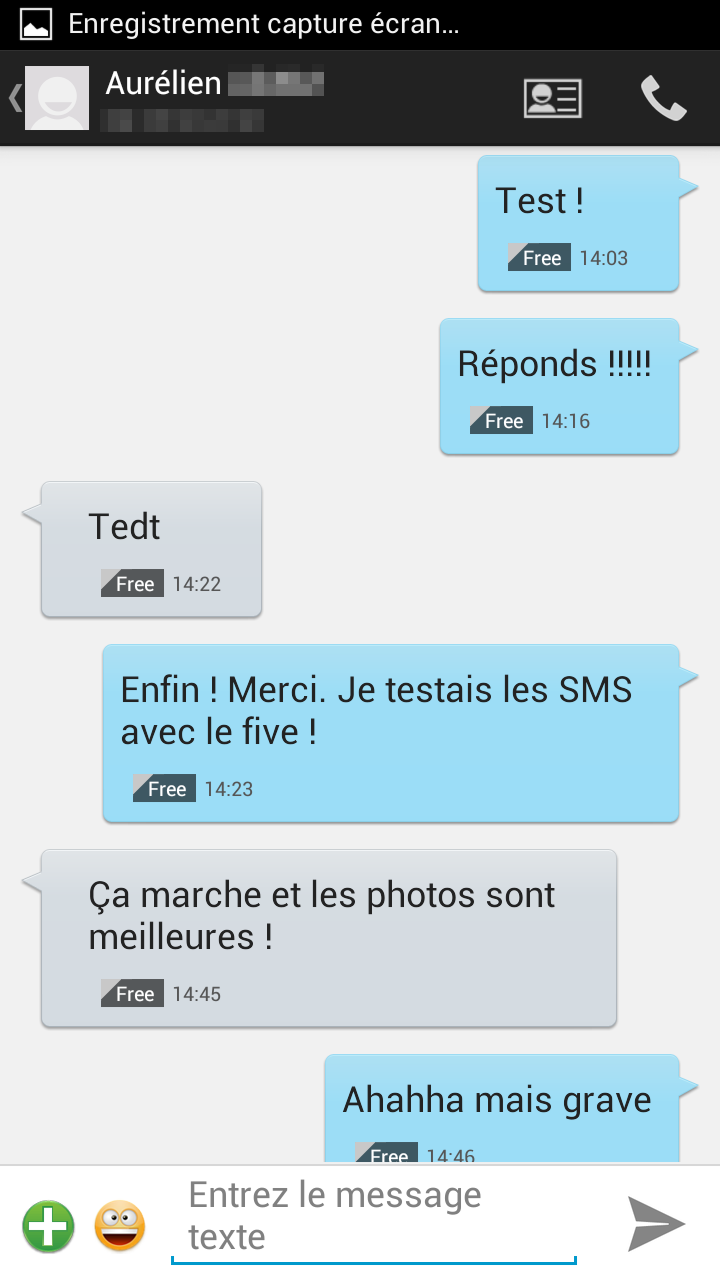Screen dimensions: 720x1280
Task: Open Aurélien's contact card
Action: click(552, 98)
